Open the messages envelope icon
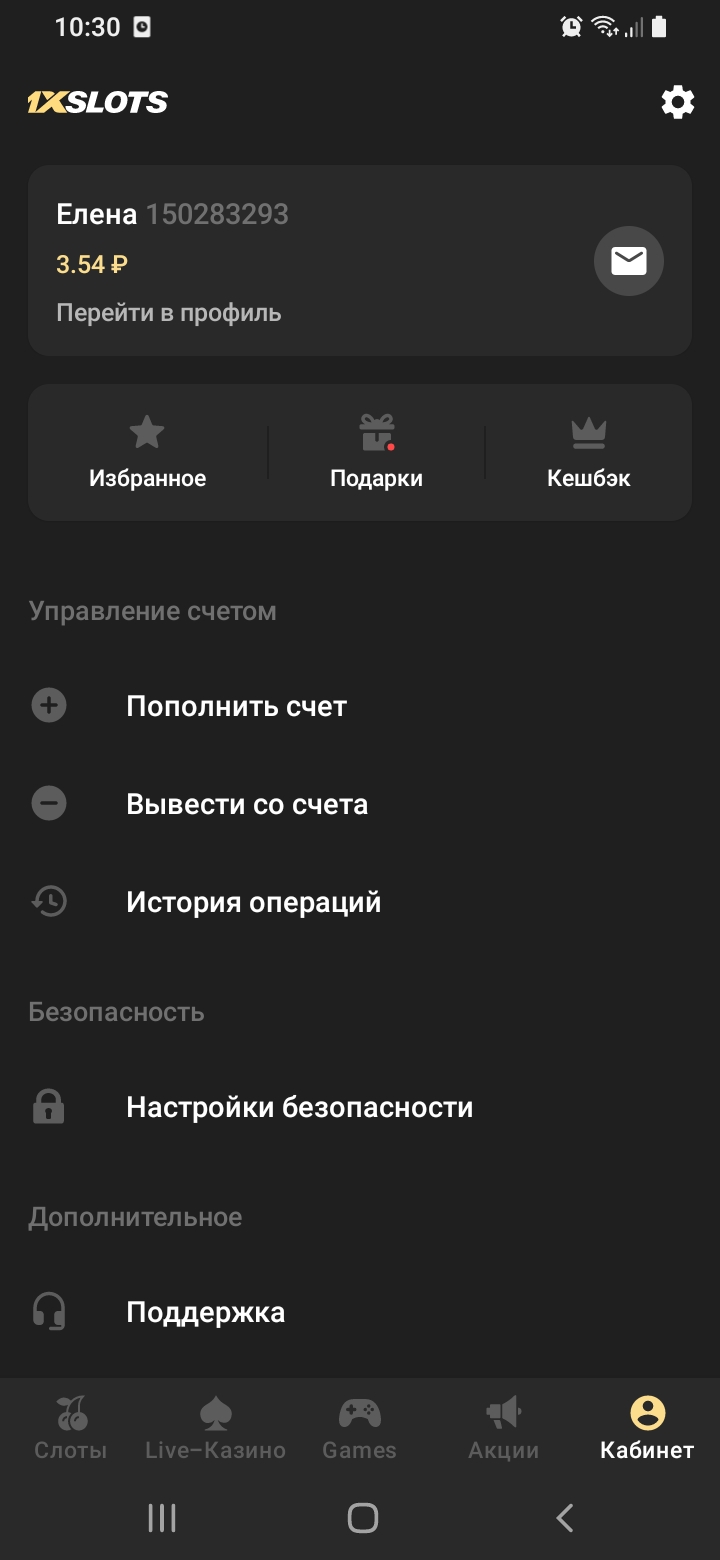 [x=628, y=261]
